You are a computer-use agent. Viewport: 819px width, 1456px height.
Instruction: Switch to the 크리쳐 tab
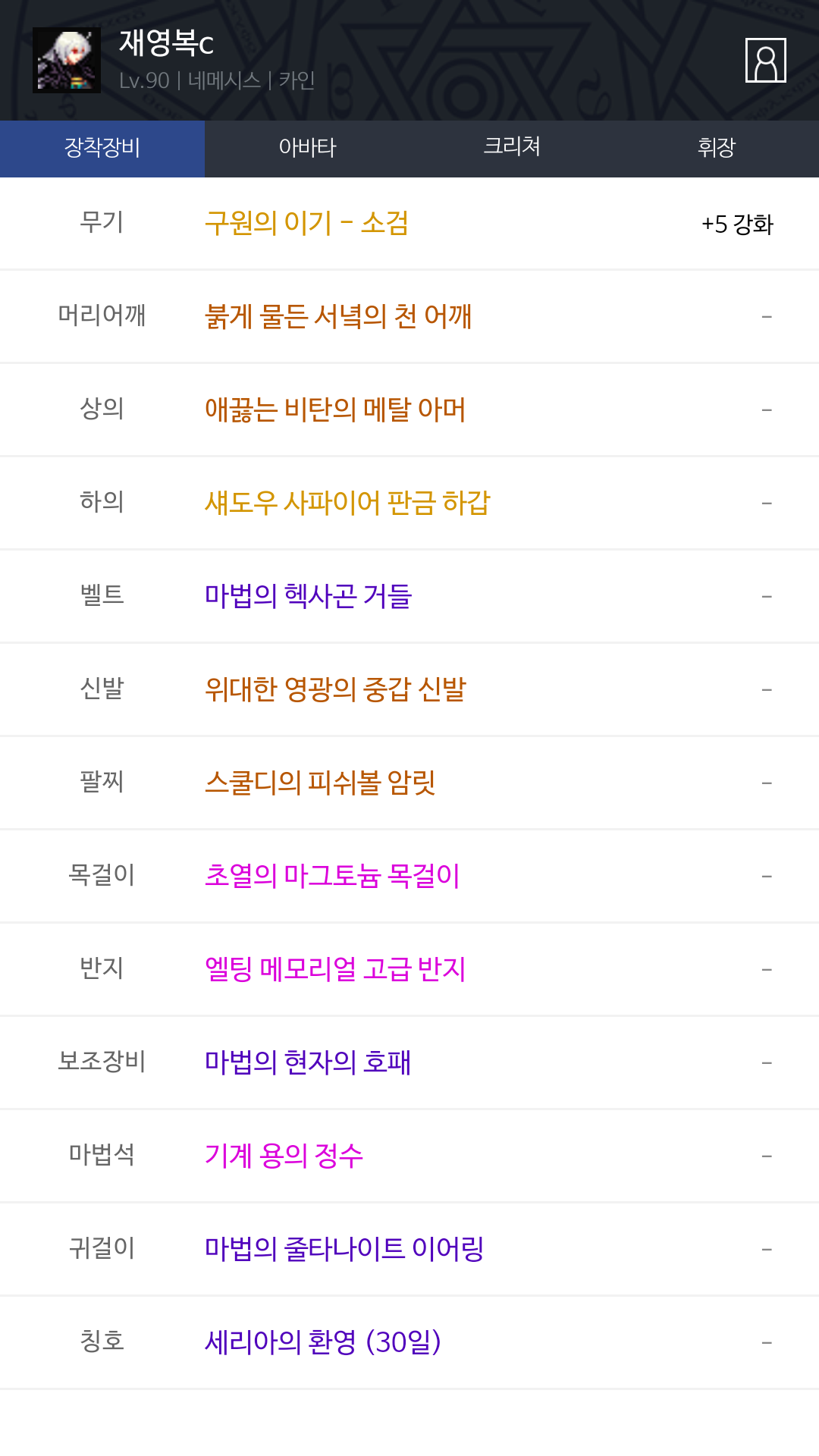[512, 148]
